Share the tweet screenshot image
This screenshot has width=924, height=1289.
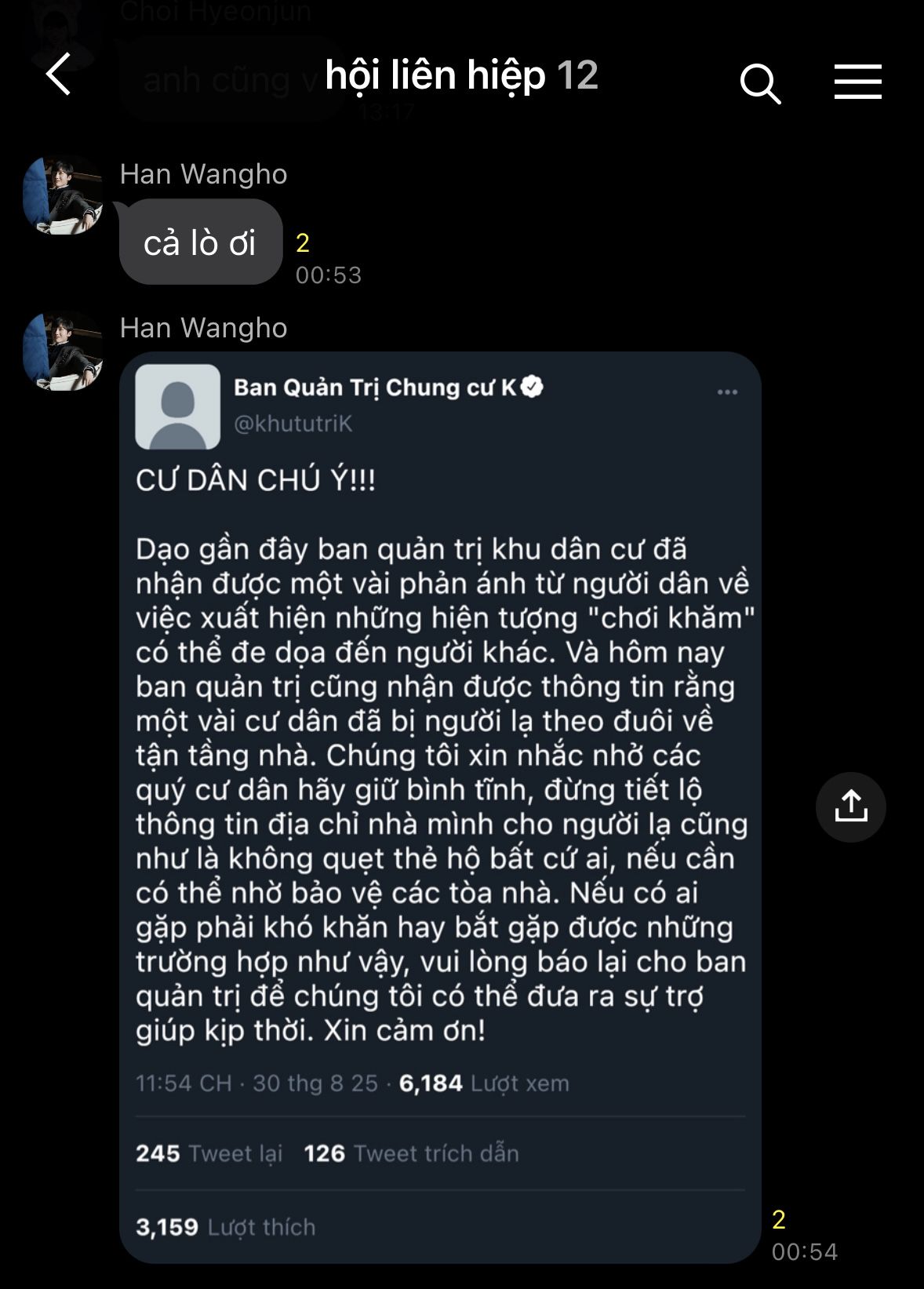tap(850, 807)
